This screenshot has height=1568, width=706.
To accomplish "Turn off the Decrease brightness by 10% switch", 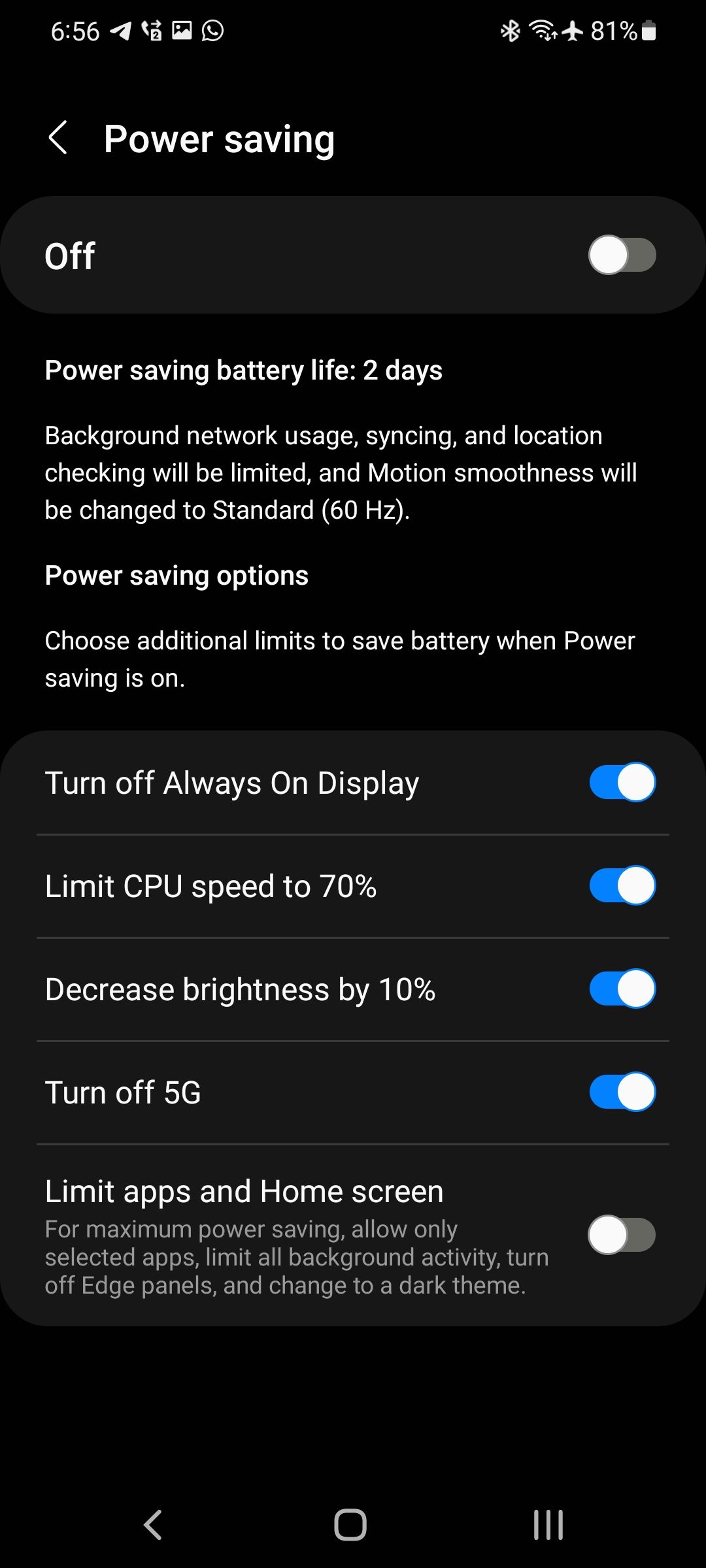I will tap(622, 988).
